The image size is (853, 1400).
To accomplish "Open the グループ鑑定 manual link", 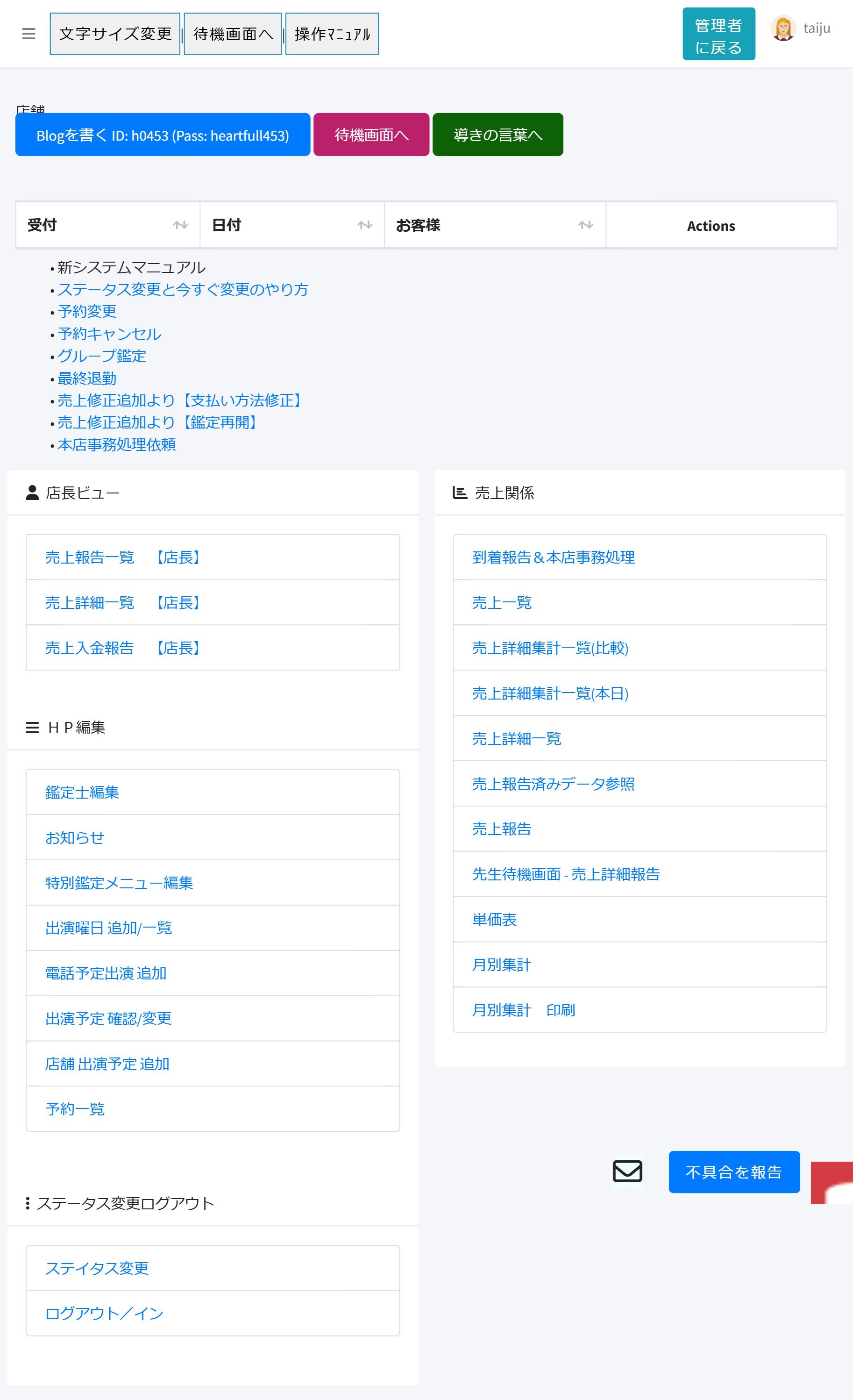I will [x=102, y=356].
